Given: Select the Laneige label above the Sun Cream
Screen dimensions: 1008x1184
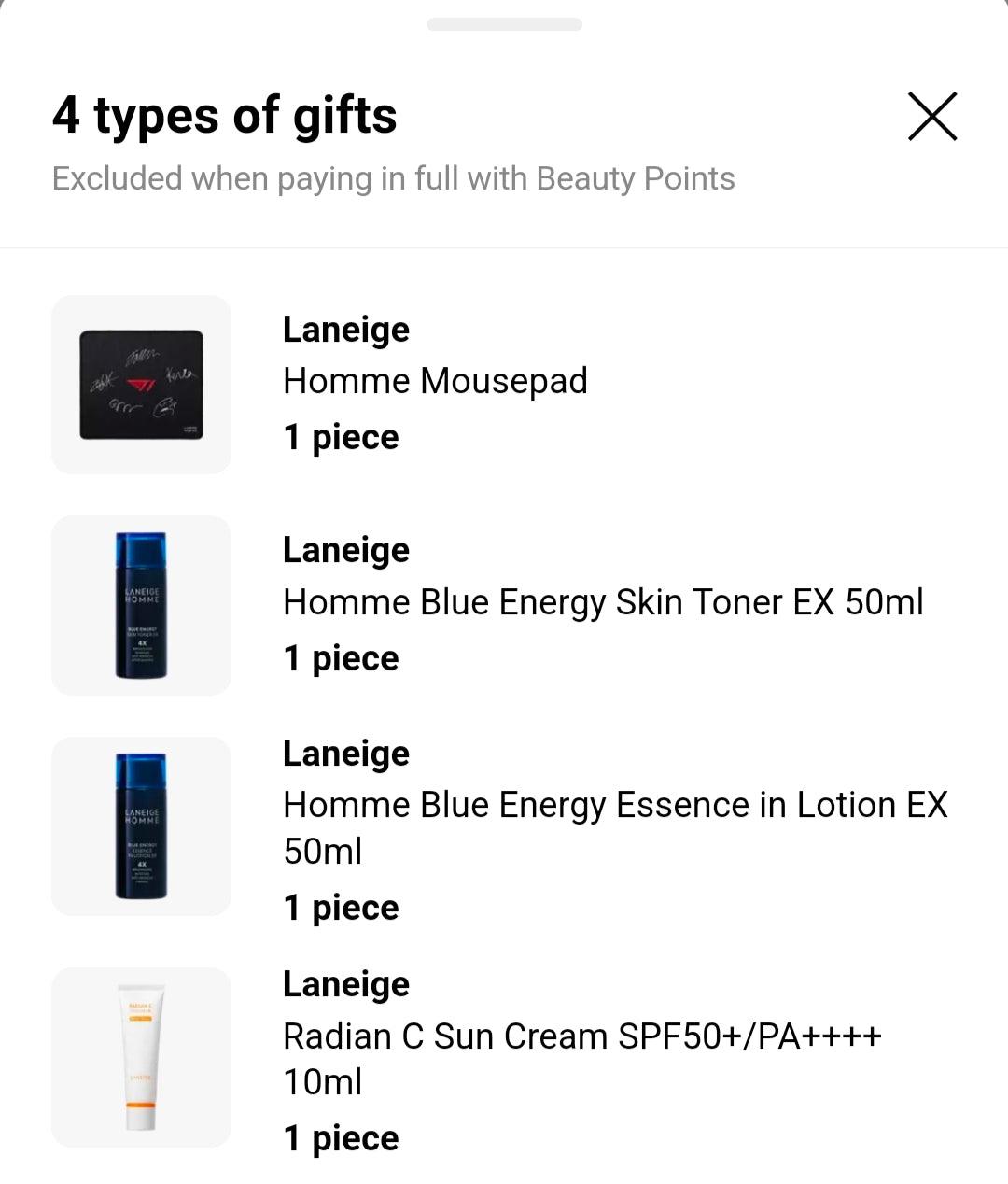Looking at the screenshot, I should pos(345,983).
